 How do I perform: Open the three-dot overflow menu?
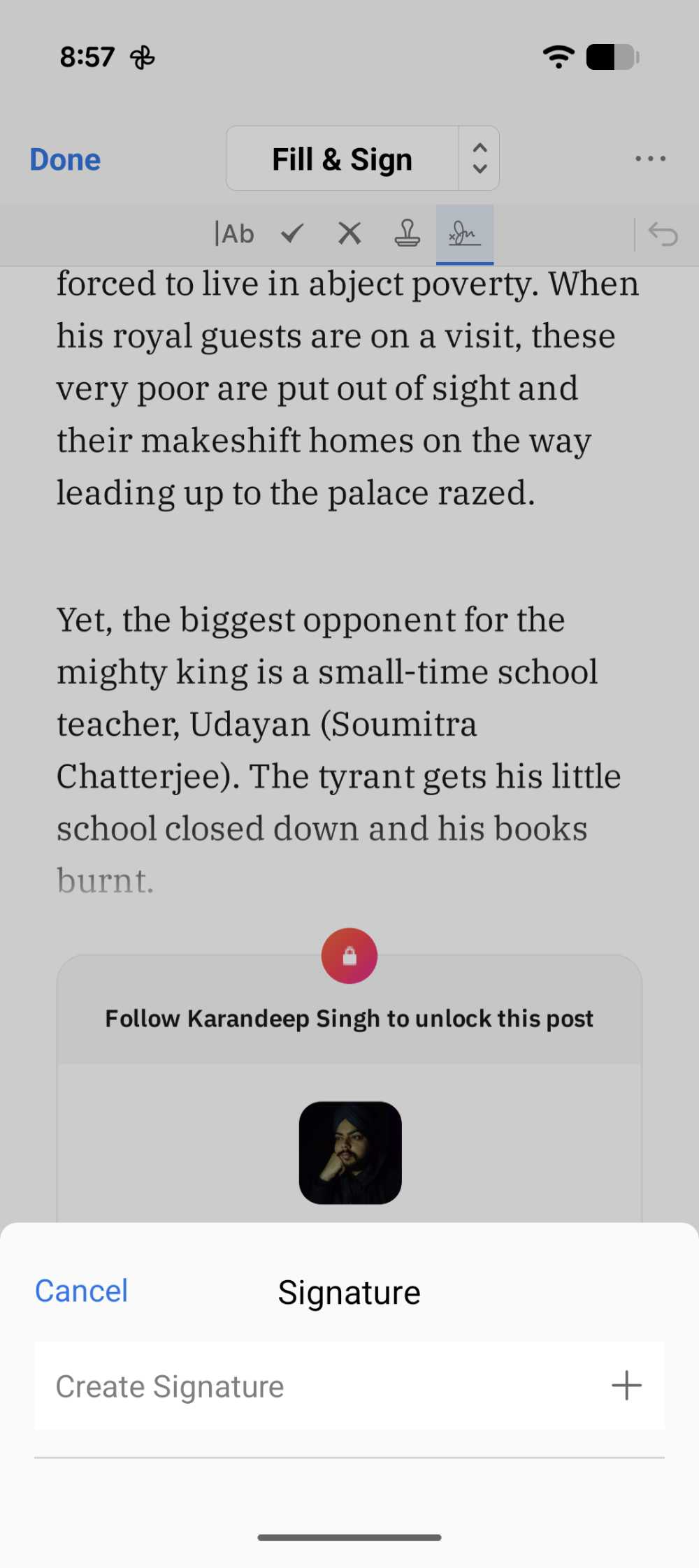point(650,159)
